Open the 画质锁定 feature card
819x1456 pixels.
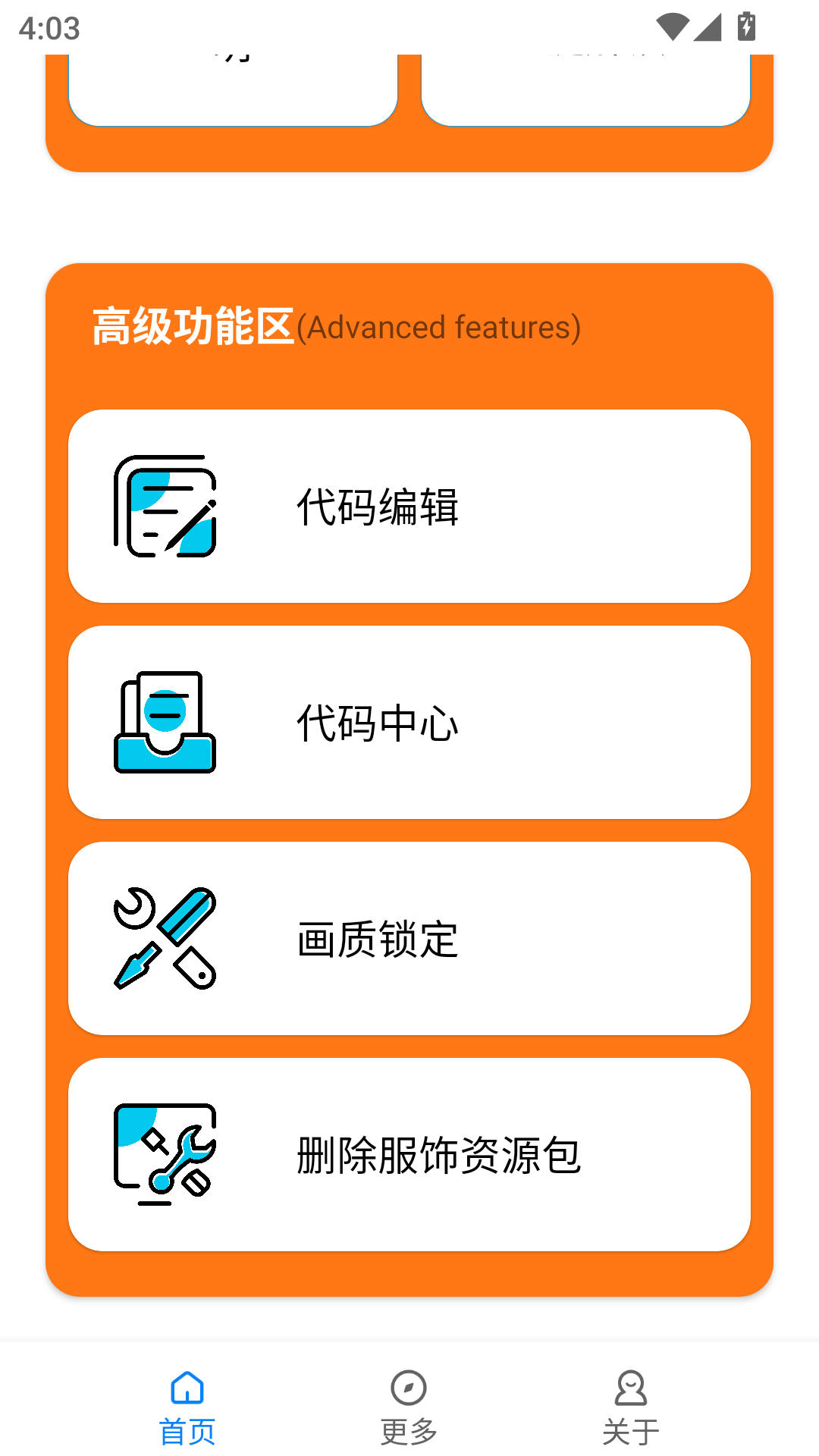[409, 938]
